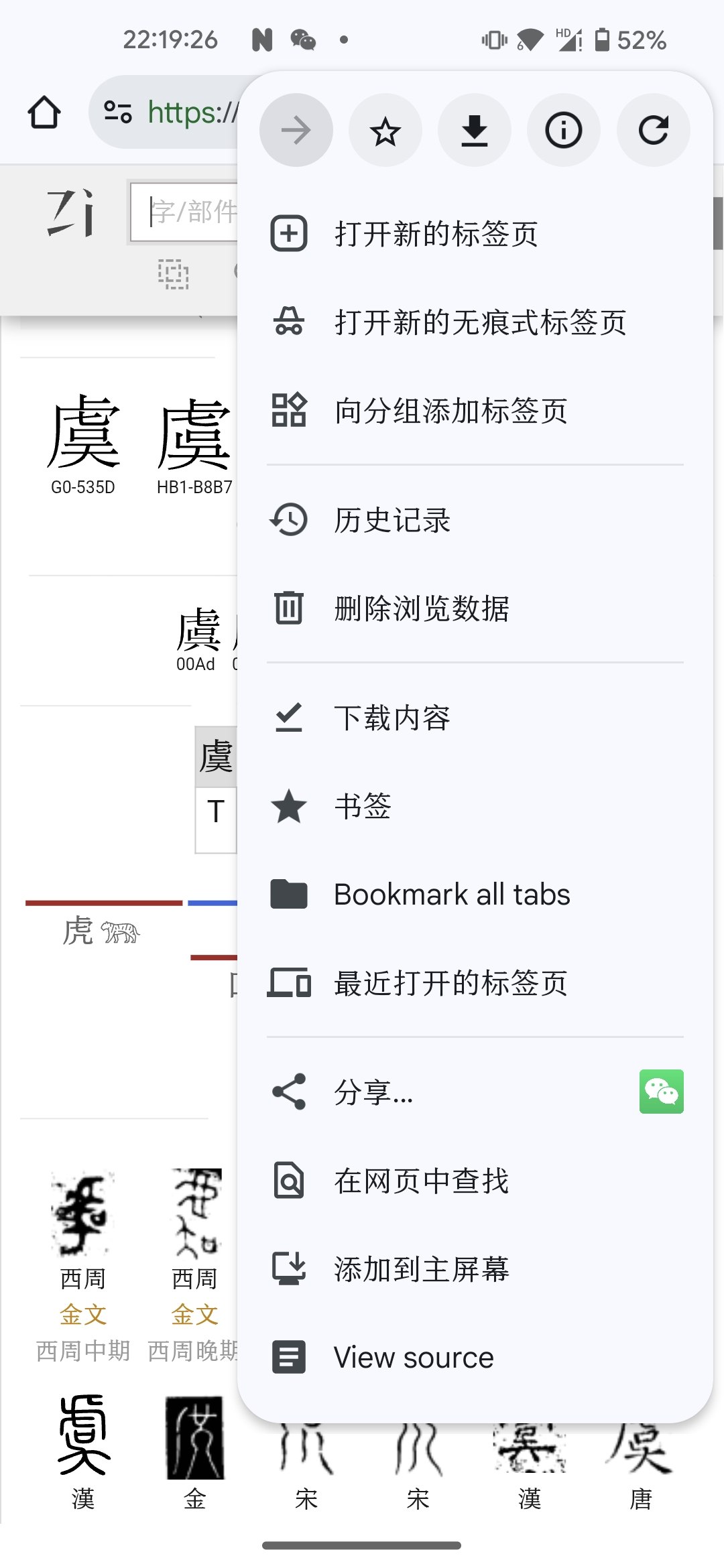This screenshot has width=724, height=1568.
Task: Choose 删除浏览数据 to clear data
Action: pyautogui.click(x=422, y=608)
